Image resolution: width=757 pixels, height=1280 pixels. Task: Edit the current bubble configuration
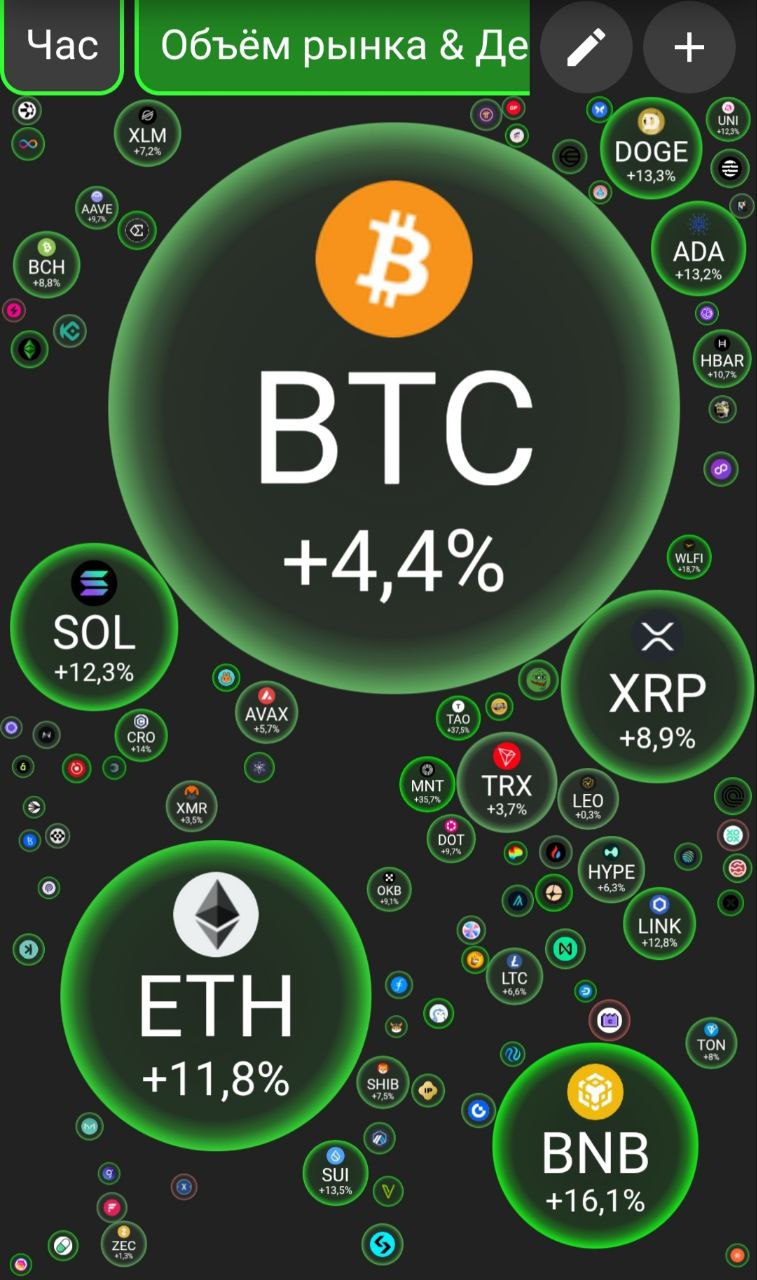586,47
